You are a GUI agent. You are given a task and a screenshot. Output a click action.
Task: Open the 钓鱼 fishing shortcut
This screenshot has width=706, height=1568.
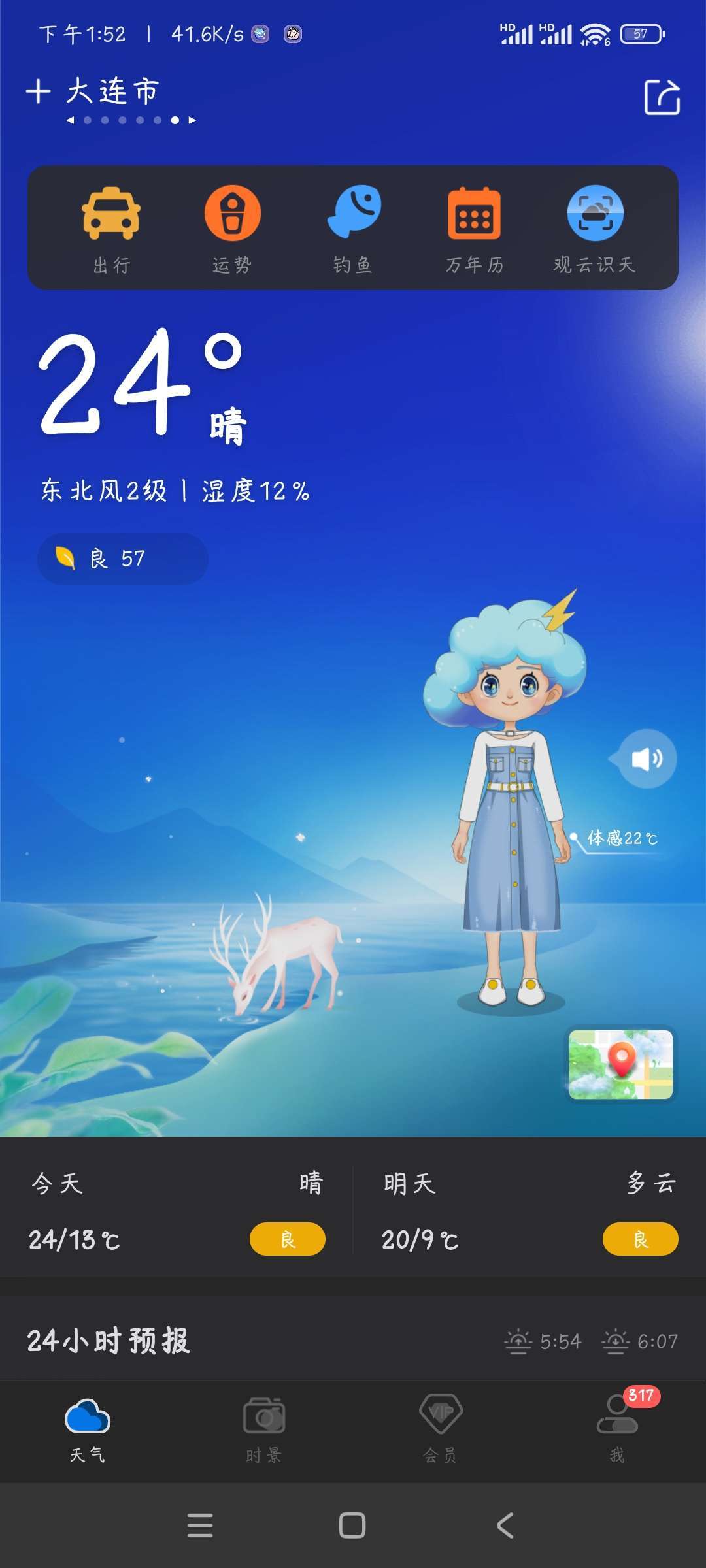click(353, 229)
